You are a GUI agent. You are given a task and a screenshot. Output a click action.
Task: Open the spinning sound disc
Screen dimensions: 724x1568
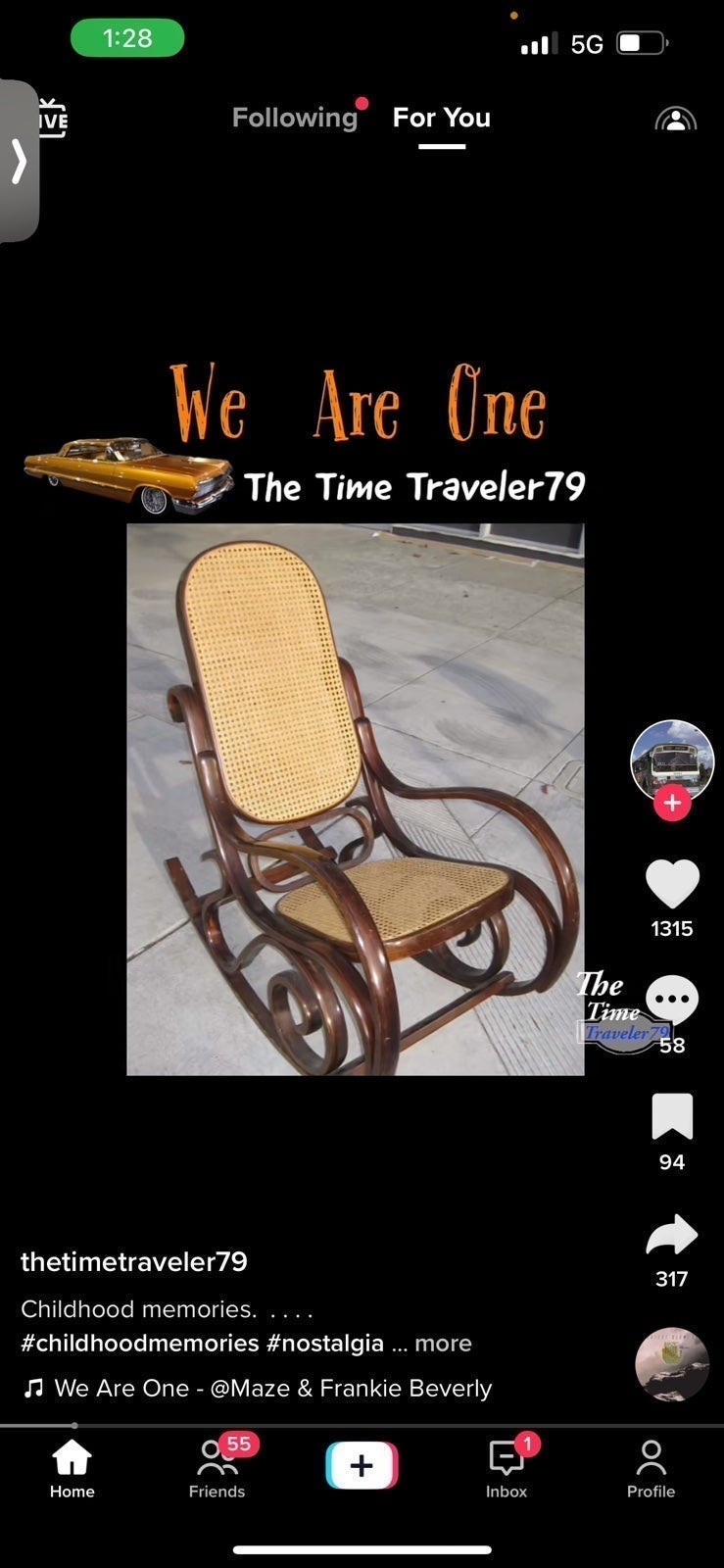tap(672, 1365)
